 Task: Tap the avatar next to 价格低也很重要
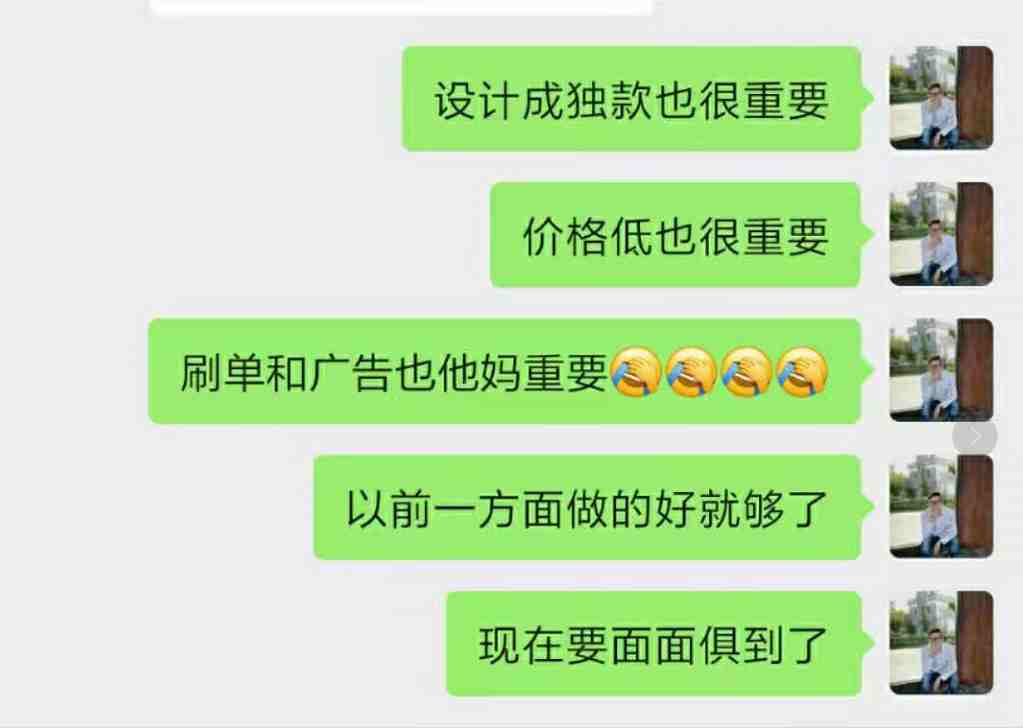pos(941,234)
